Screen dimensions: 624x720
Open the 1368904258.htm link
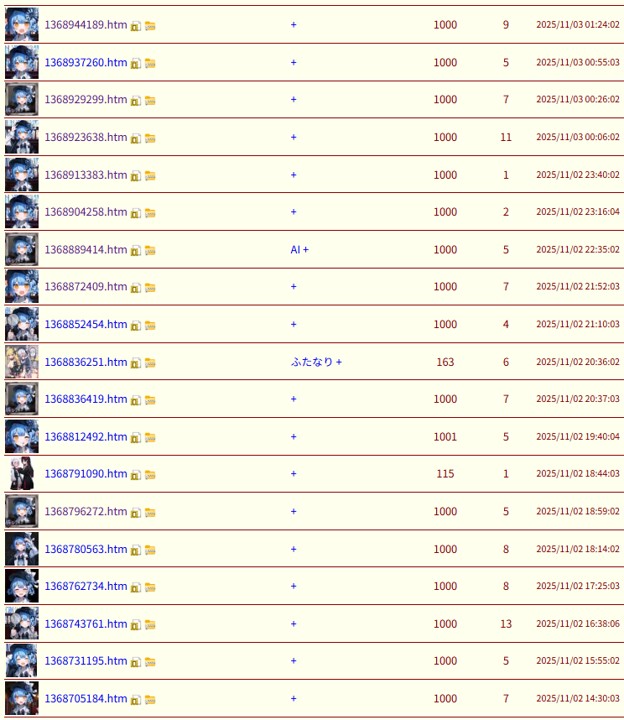[85, 212]
